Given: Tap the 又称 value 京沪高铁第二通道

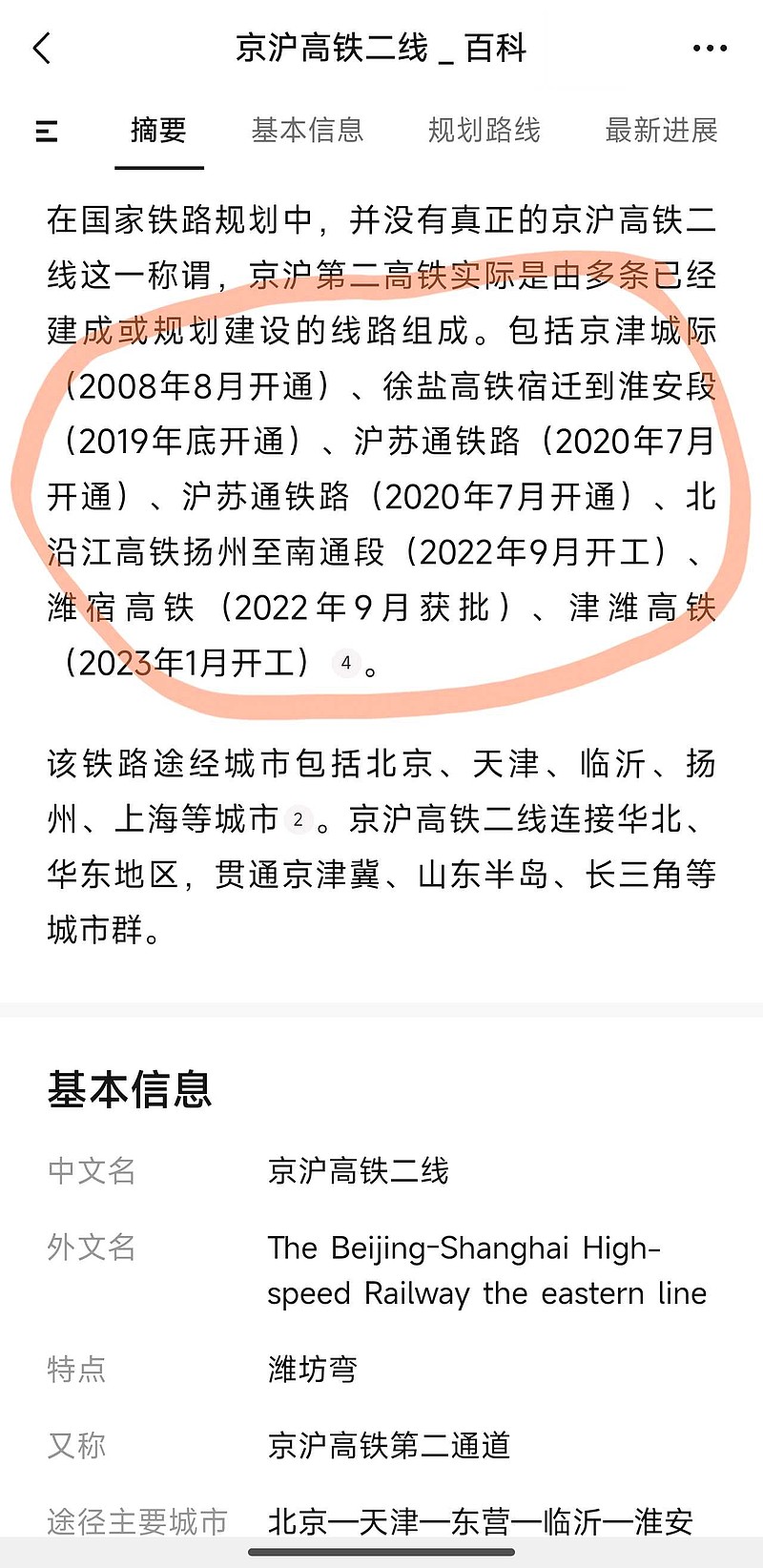Looking at the screenshot, I should [x=387, y=1446].
